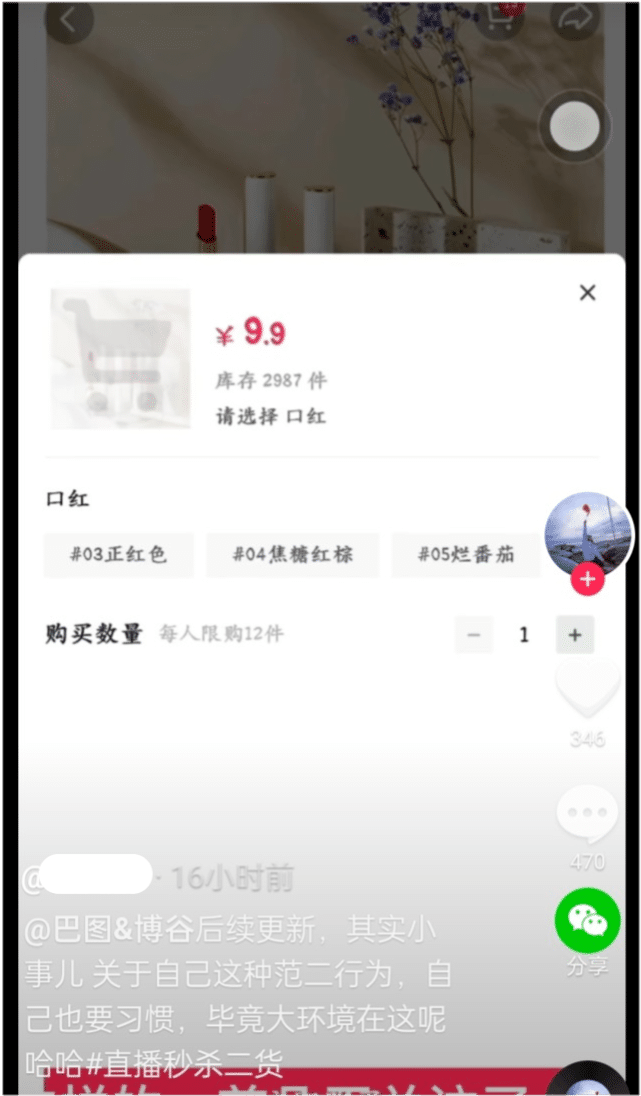Pick the #05烂番茄 lipstick color

[x=465, y=555]
